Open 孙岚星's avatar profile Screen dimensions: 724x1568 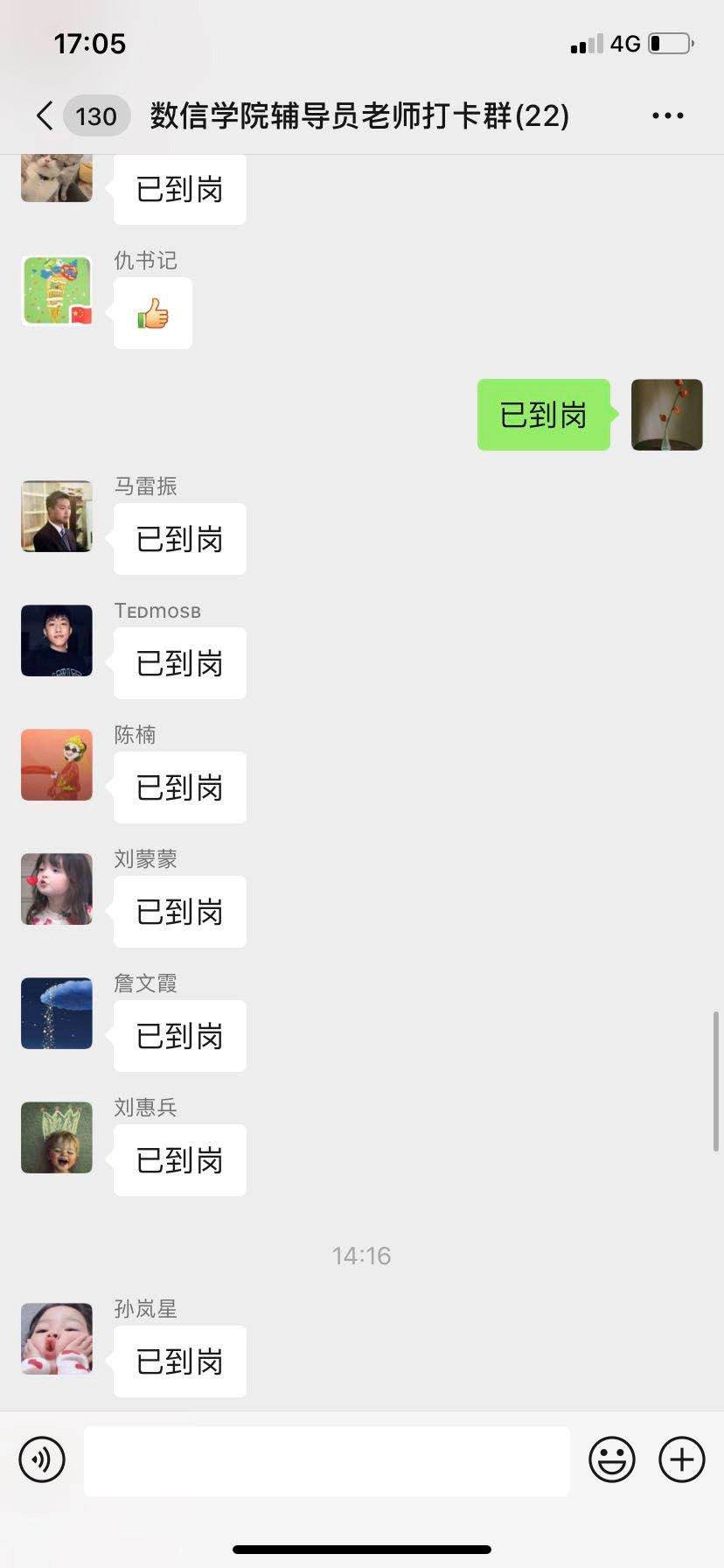pos(57,1339)
